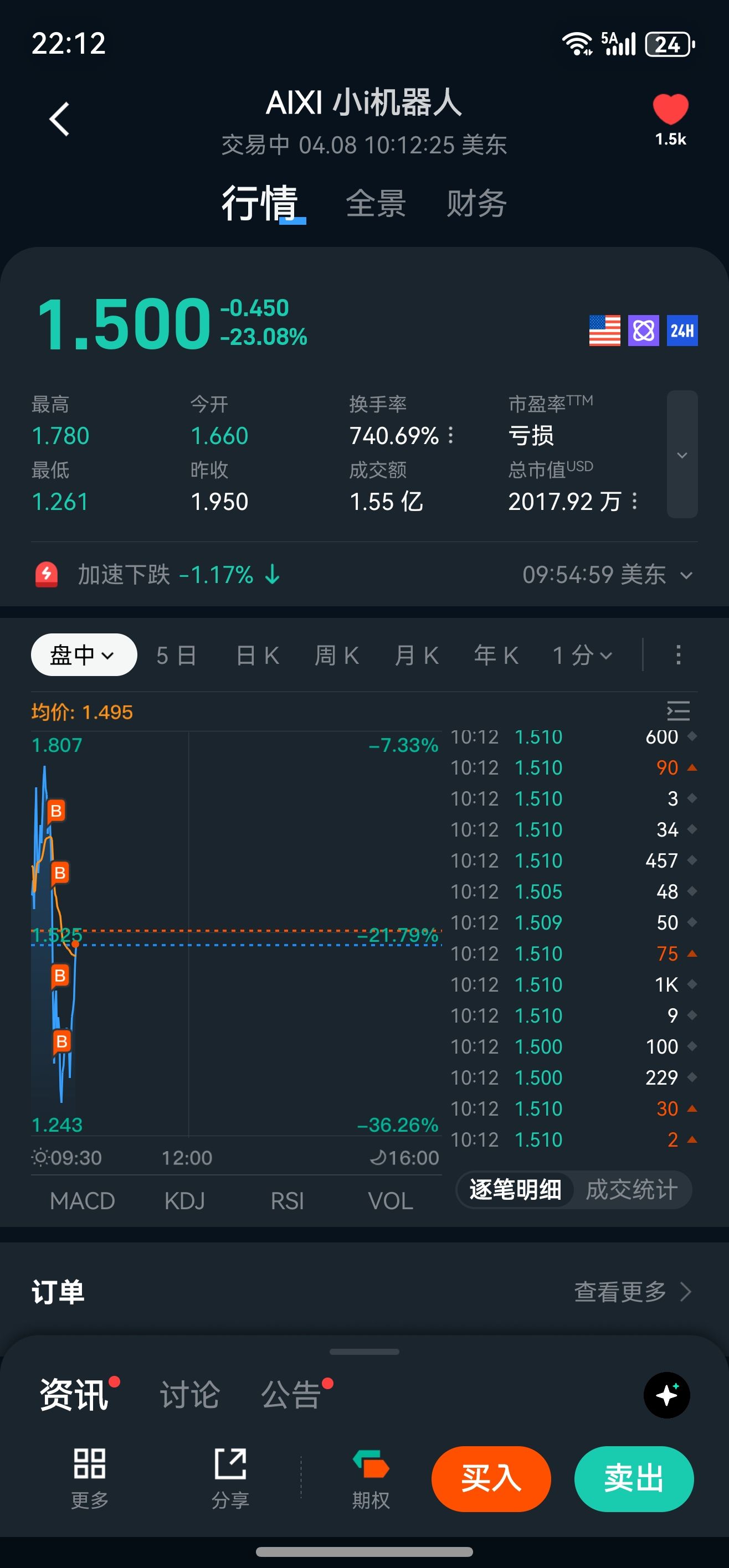Open the 1分 interval dropdown
This screenshot has width=729, height=1568.
coord(582,656)
